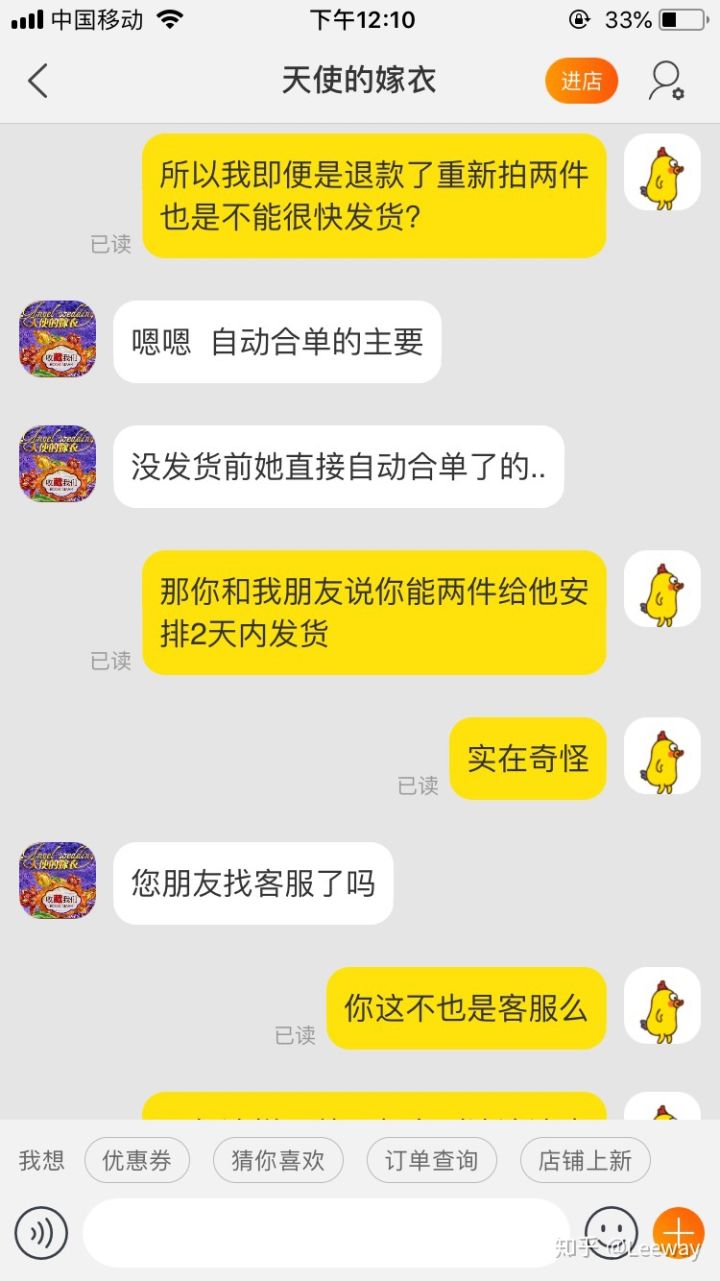
Task: Go back from the 天使的嫁衣 chat
Action: [x=38, y=81]
